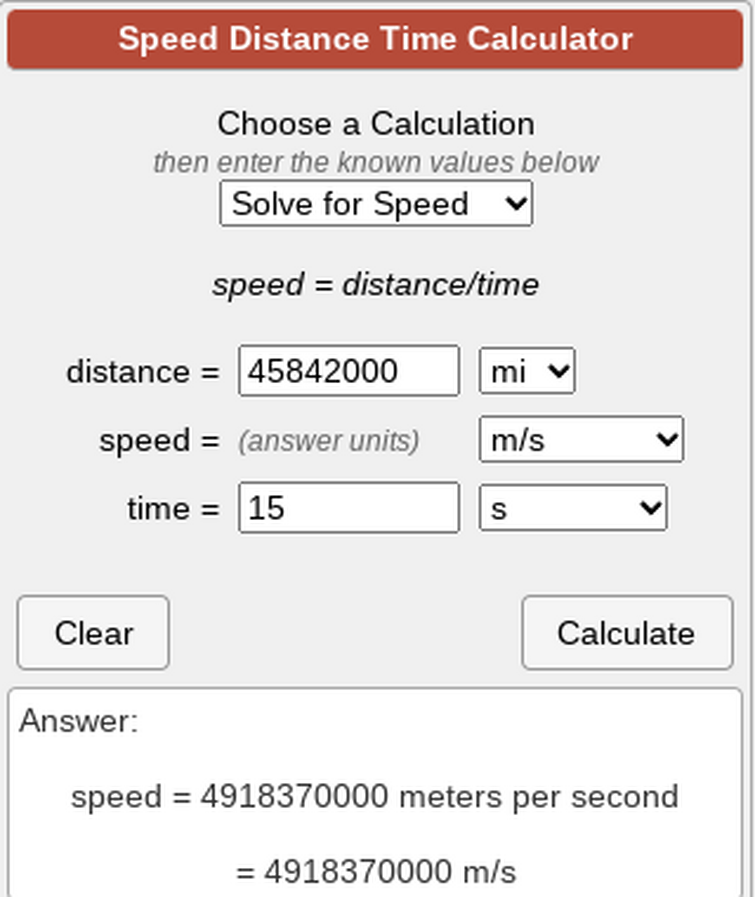The image size is (755, 897).
Task: Change the distance unit from mi
Action: [x=527, y=372]
